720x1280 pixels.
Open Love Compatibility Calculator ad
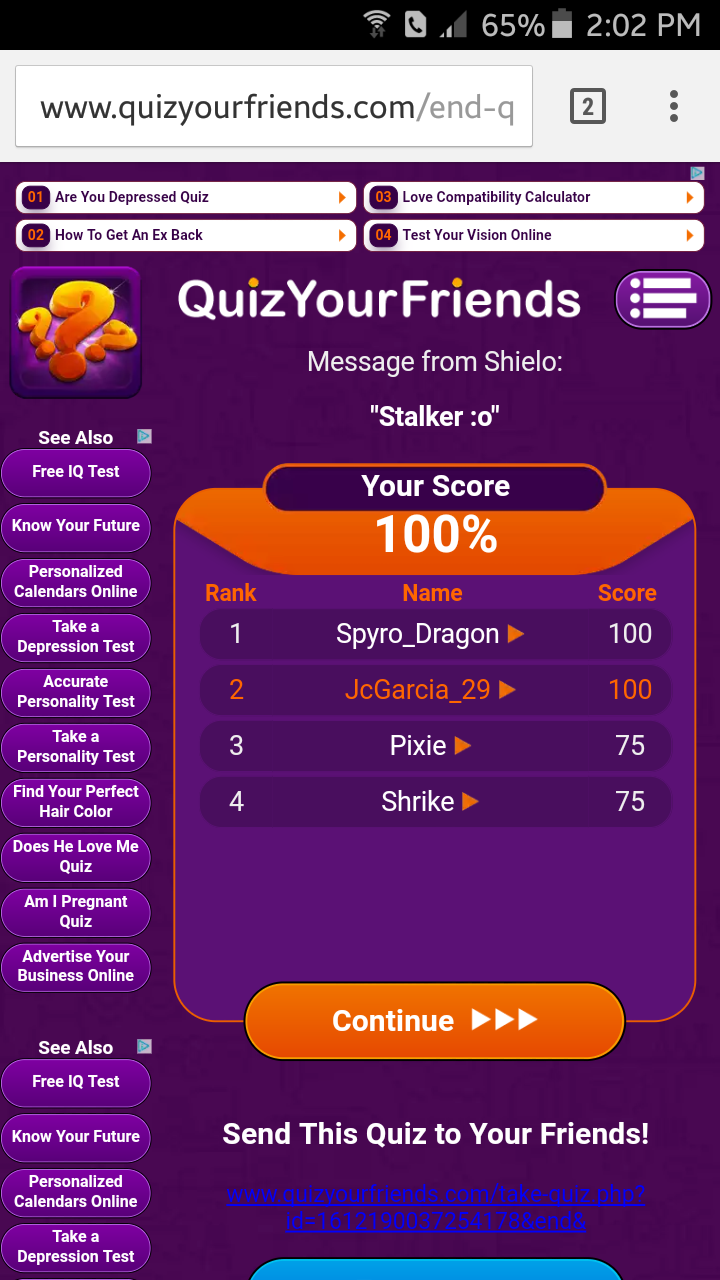(534, 197)
